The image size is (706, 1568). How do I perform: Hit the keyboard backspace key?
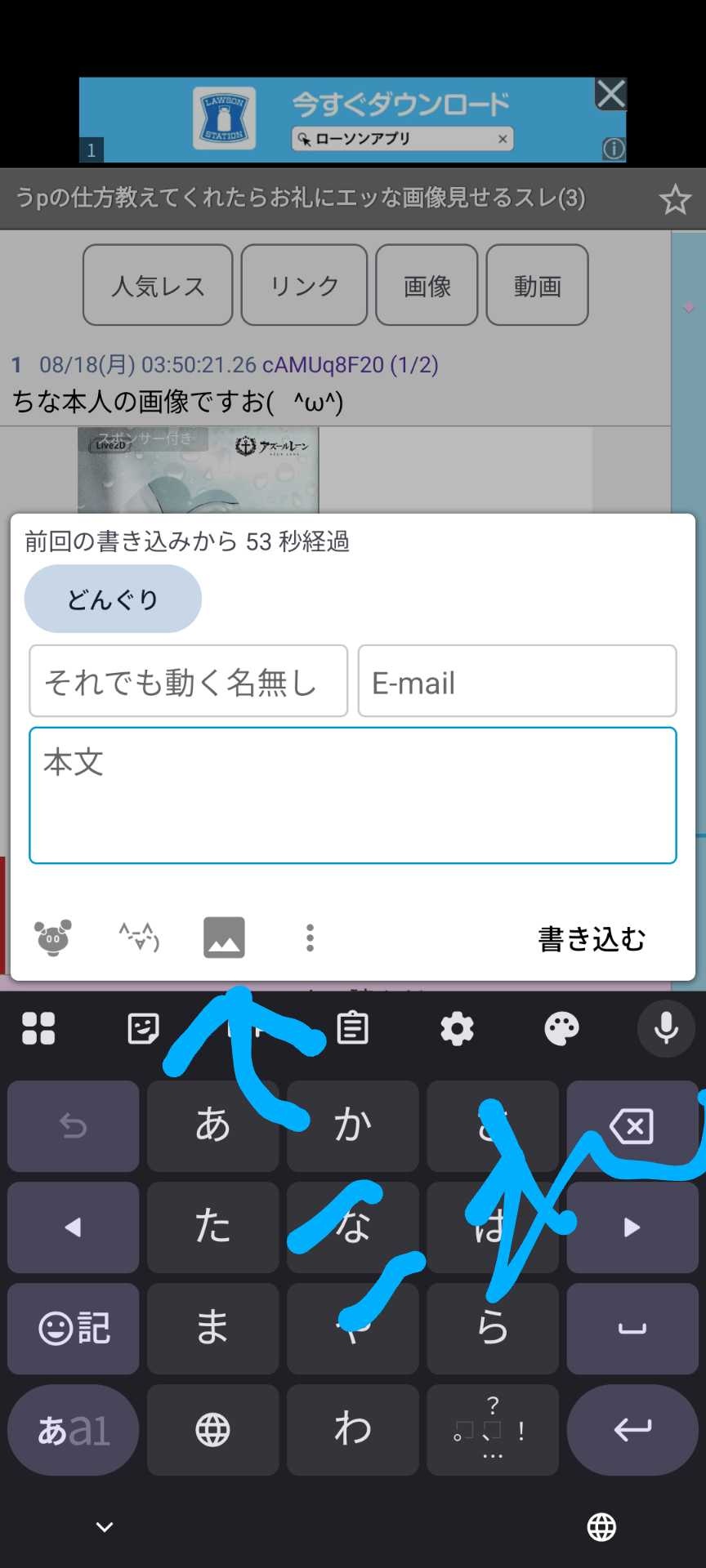[x=632, y=1126]
